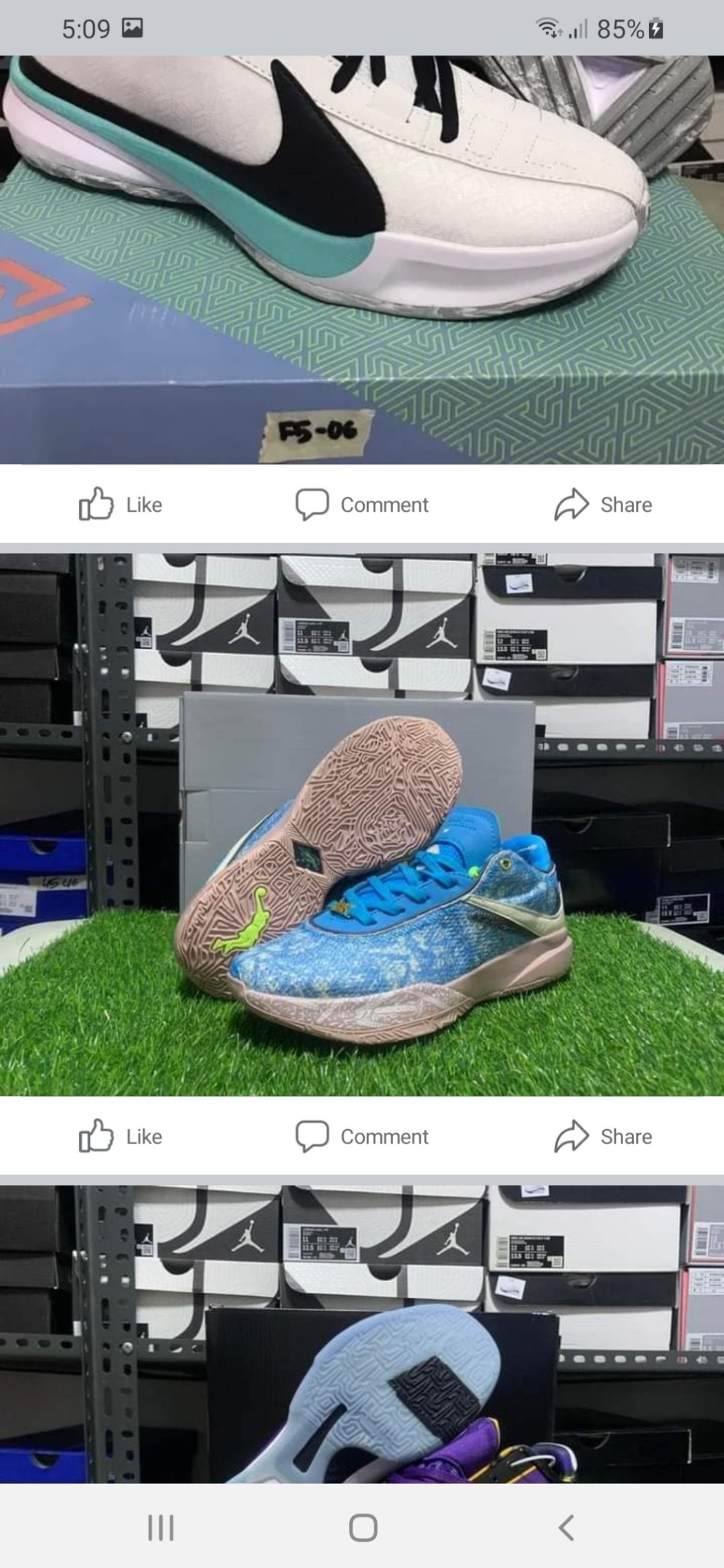Image resolution: width=724 pixels, height=1568 pixels.
Task: Comment on the white and teal shoe photo
Action: coord(362,505)
